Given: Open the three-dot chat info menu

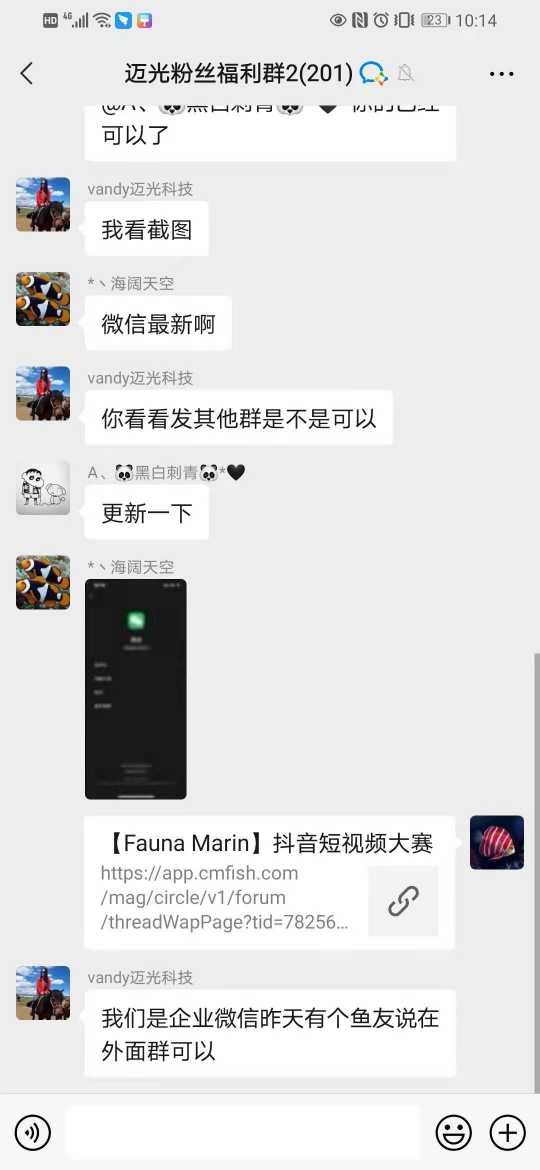Looking at the screenshot, I should click(501, 73).
